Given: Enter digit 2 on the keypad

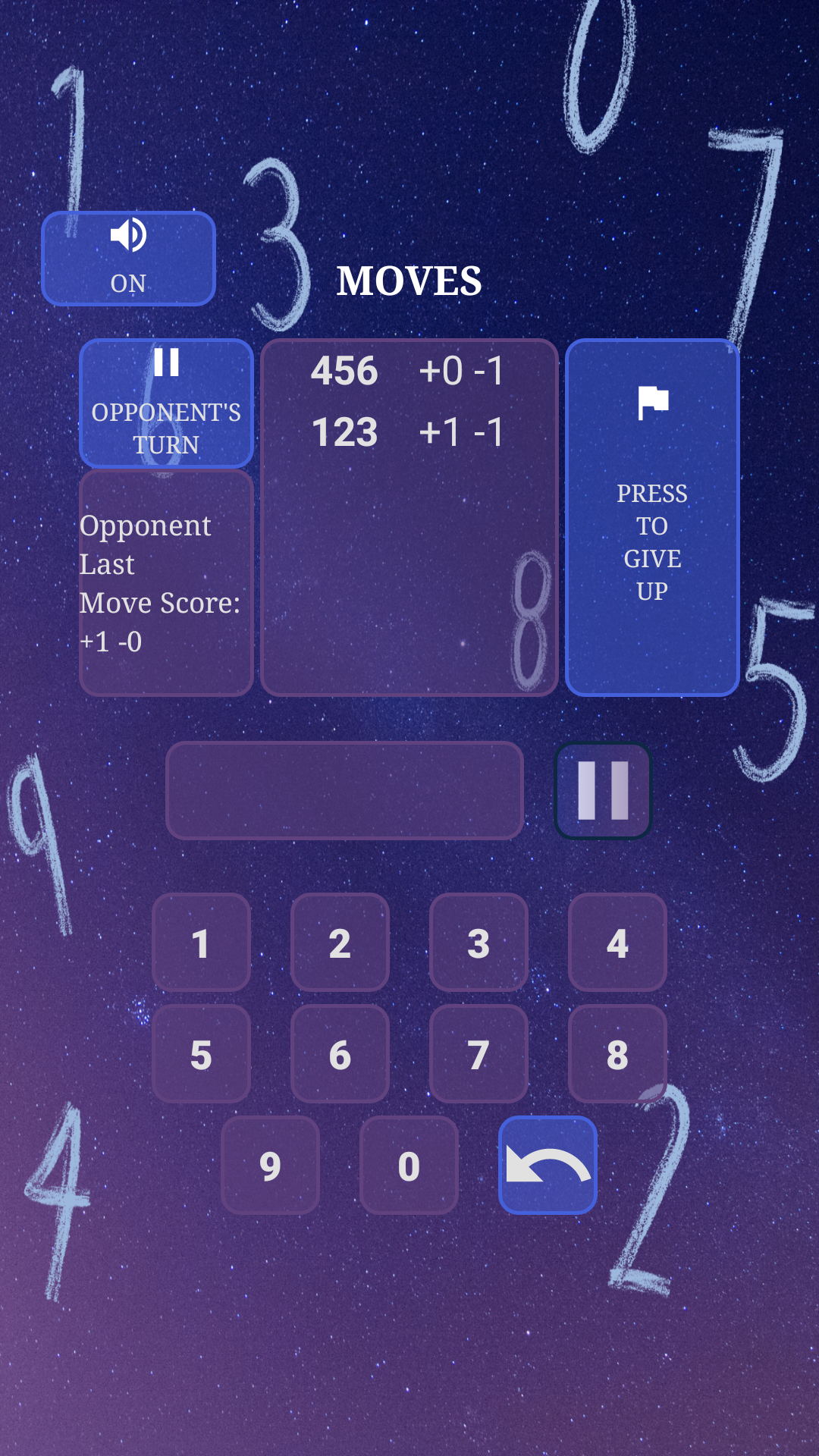Looking at the screenshot, I should 340,943.
